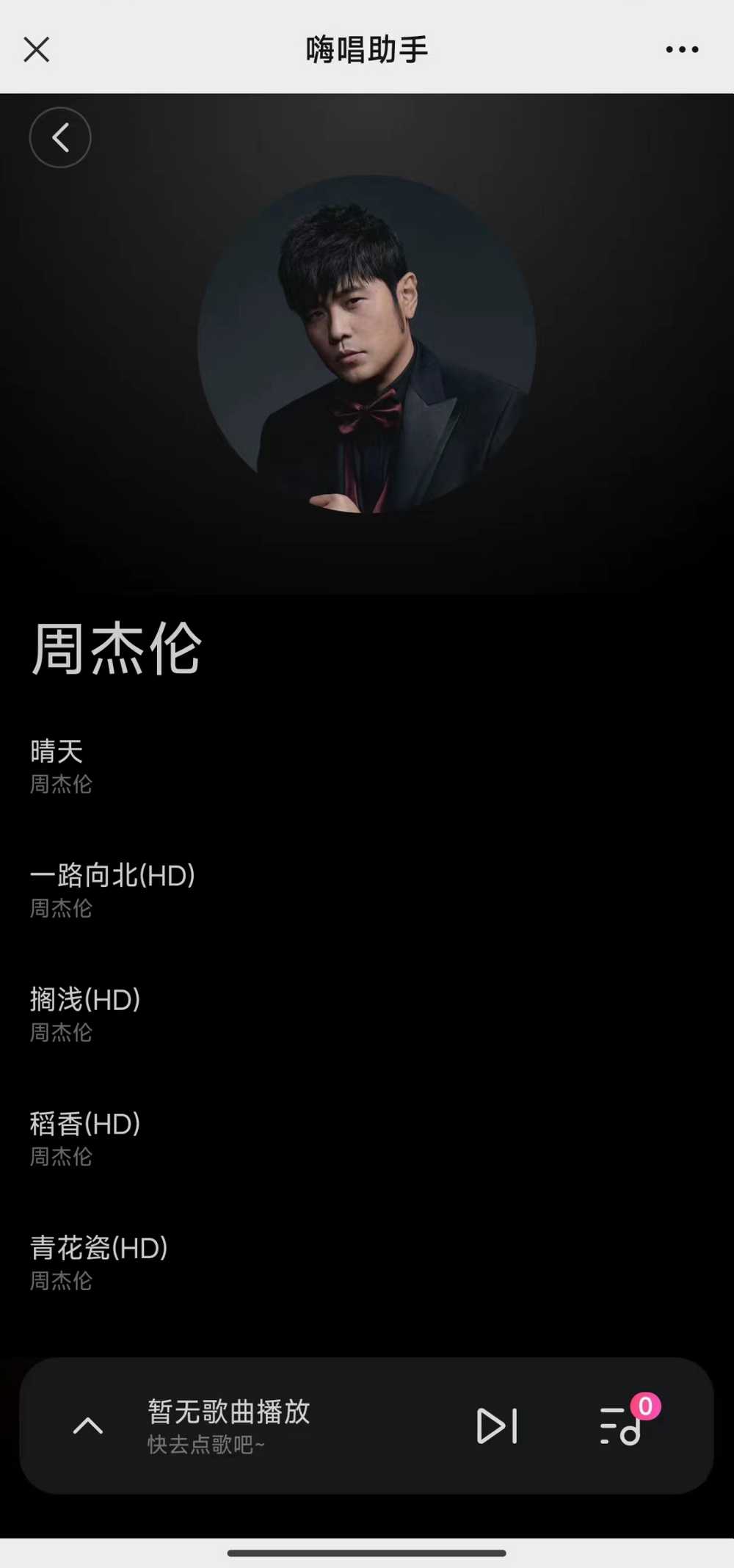The width and height of the screenshot is (734, 1568).
Task: Open the queued songs playlist icon
Action: pyautogui.click(x=621, y=1426)
